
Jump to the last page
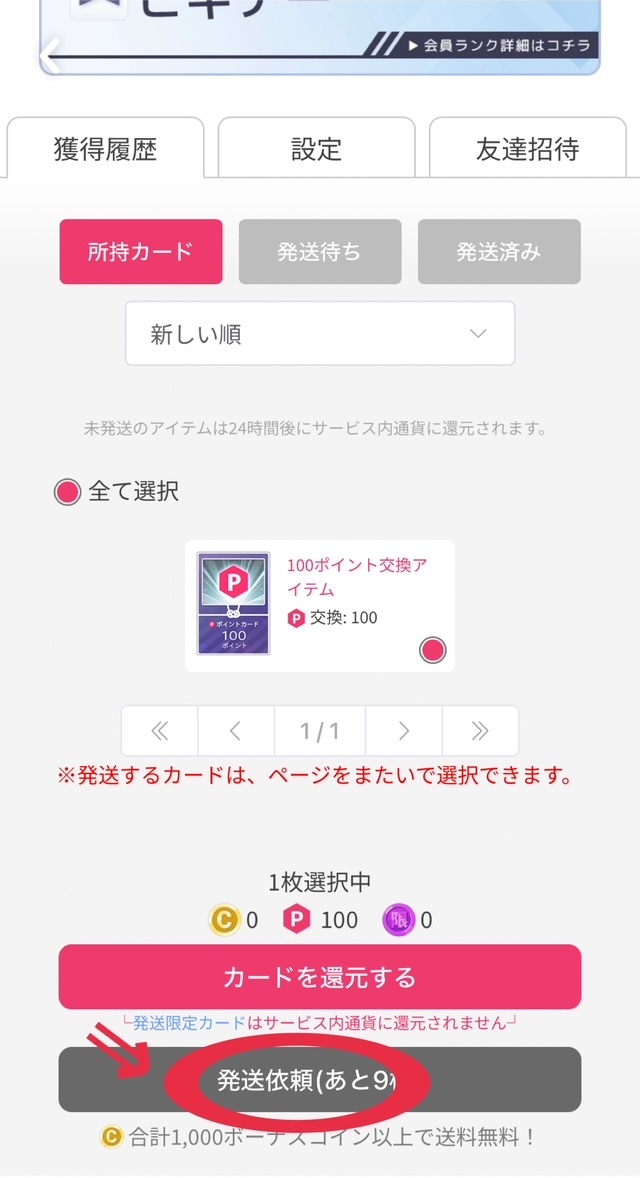coord(480,731)
